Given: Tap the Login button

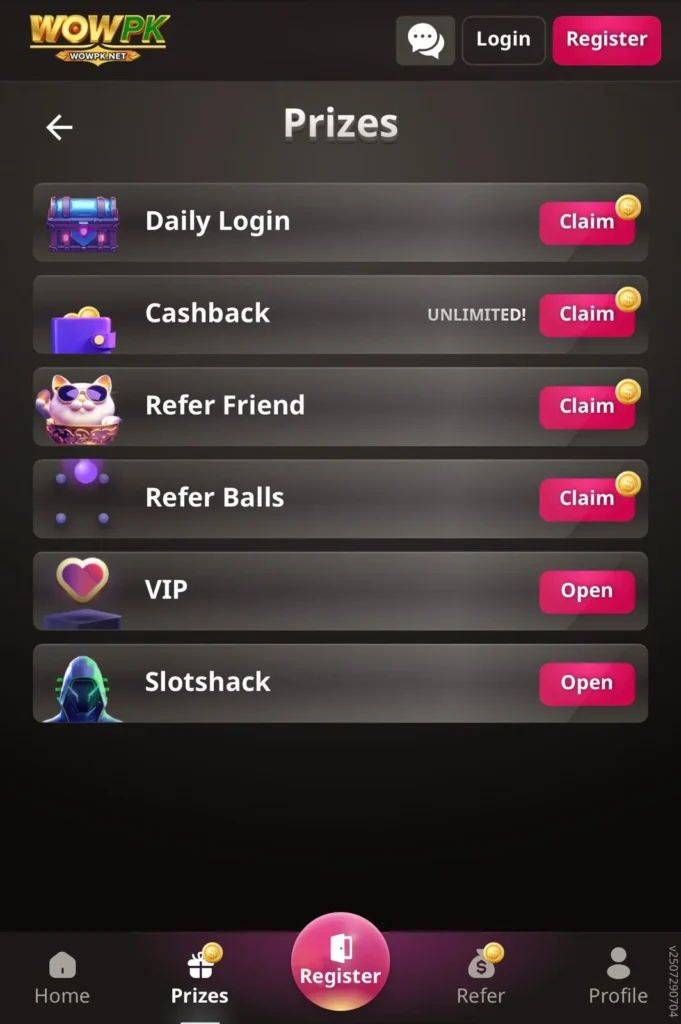Looking at the screenshot, I should [x=503, y=40].
